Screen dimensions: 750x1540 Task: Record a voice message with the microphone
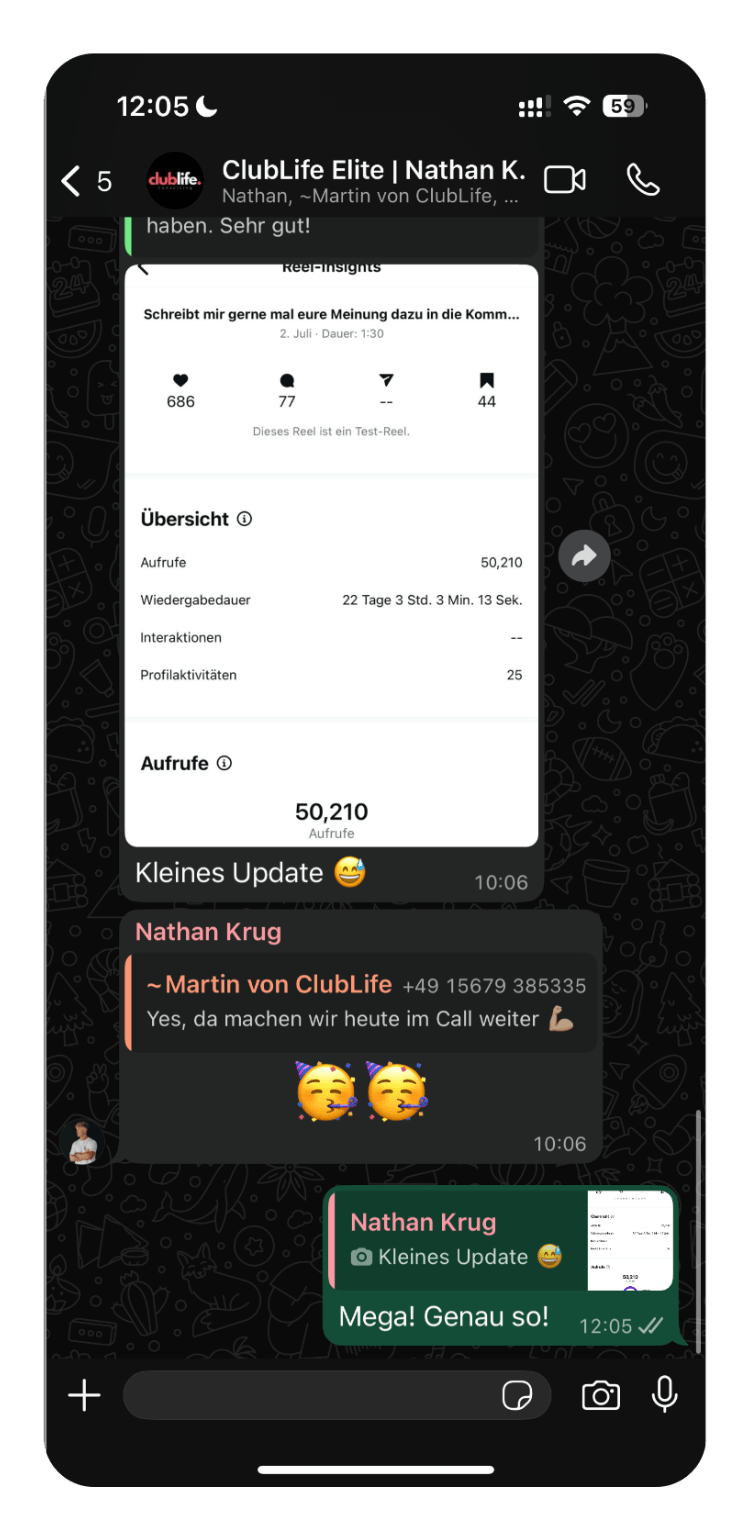664,1395
